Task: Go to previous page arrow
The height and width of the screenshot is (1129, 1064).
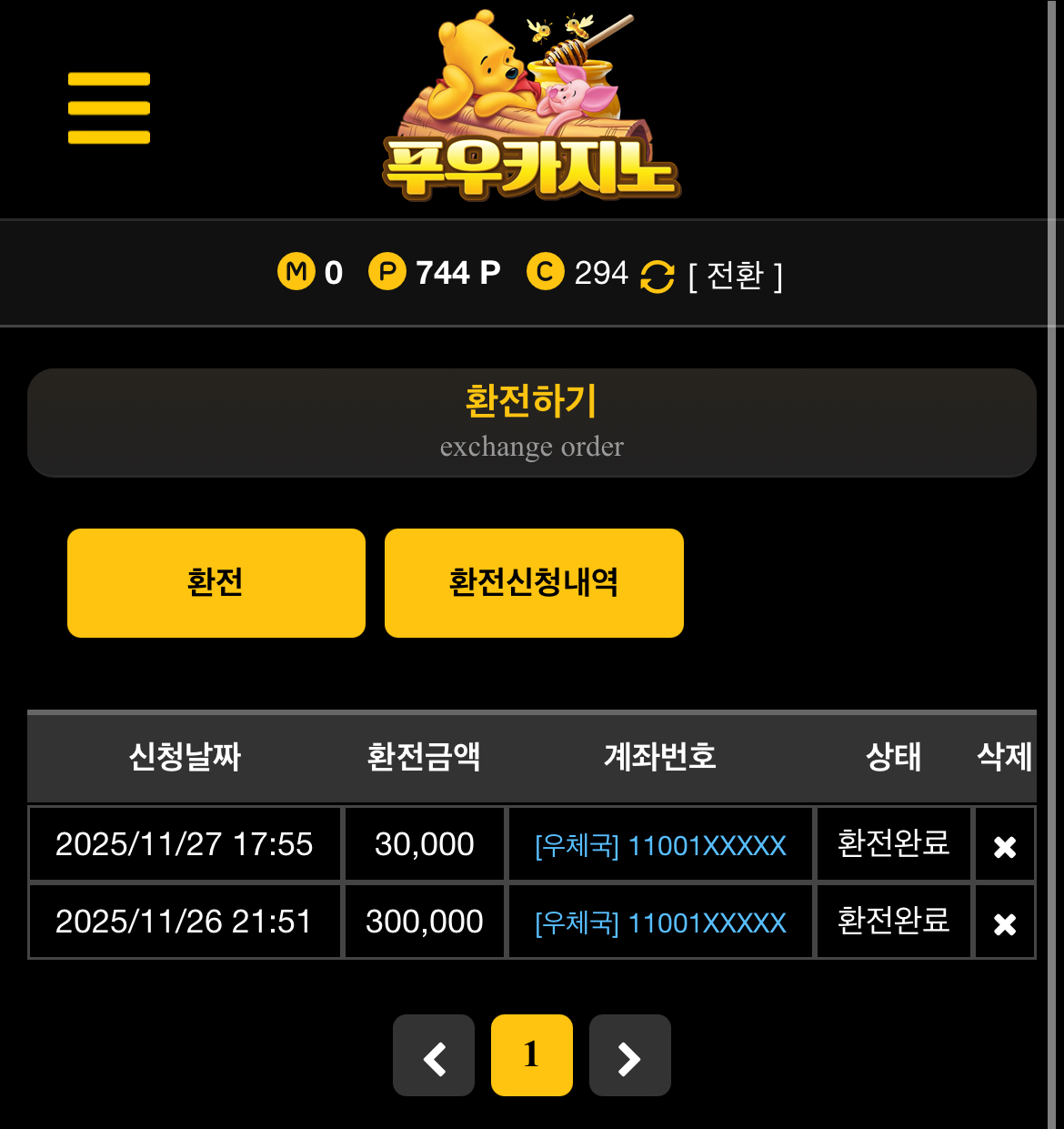Action: click(434, 1056)
